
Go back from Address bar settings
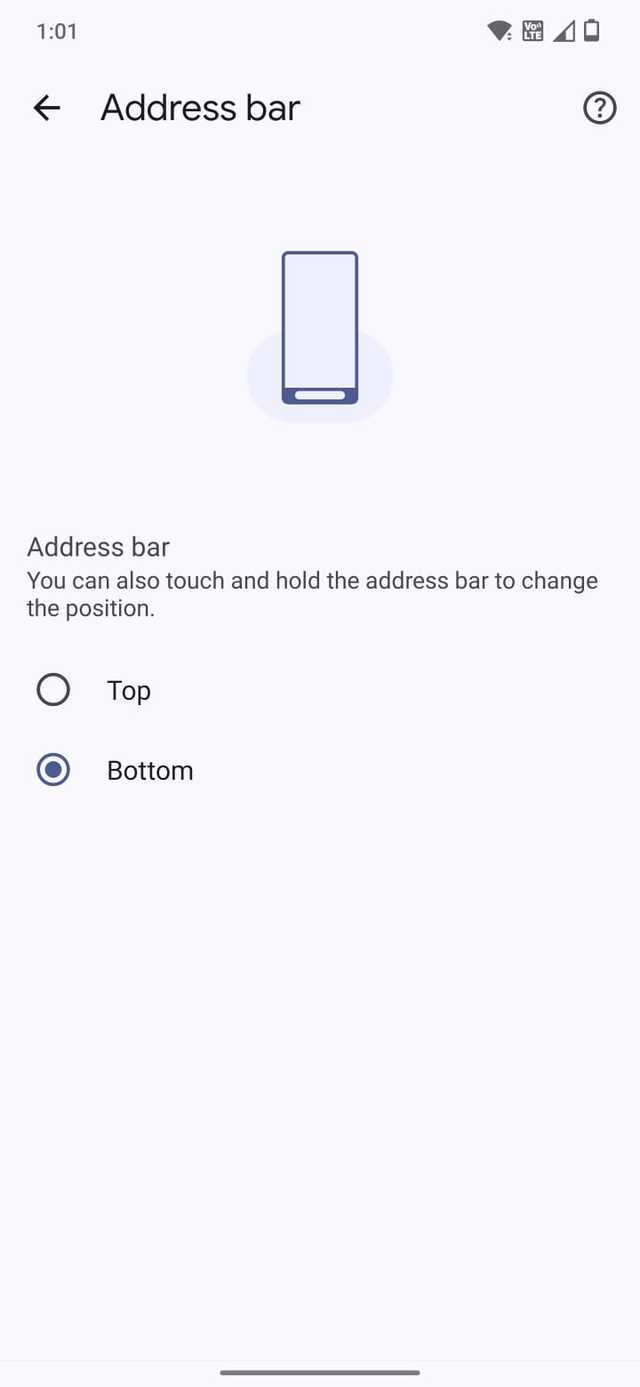point(47,108)
